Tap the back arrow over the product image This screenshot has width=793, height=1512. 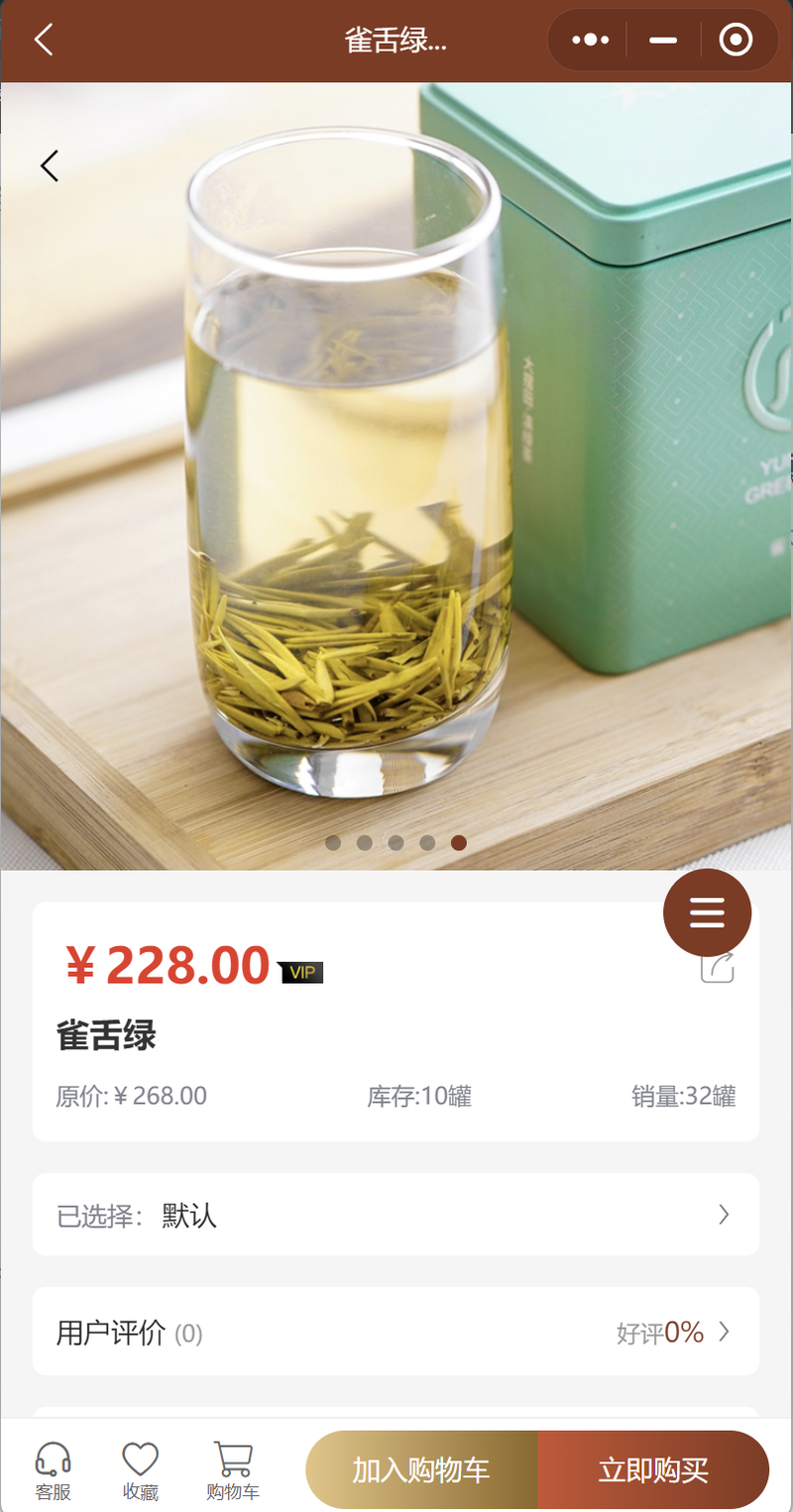point(50,165)
